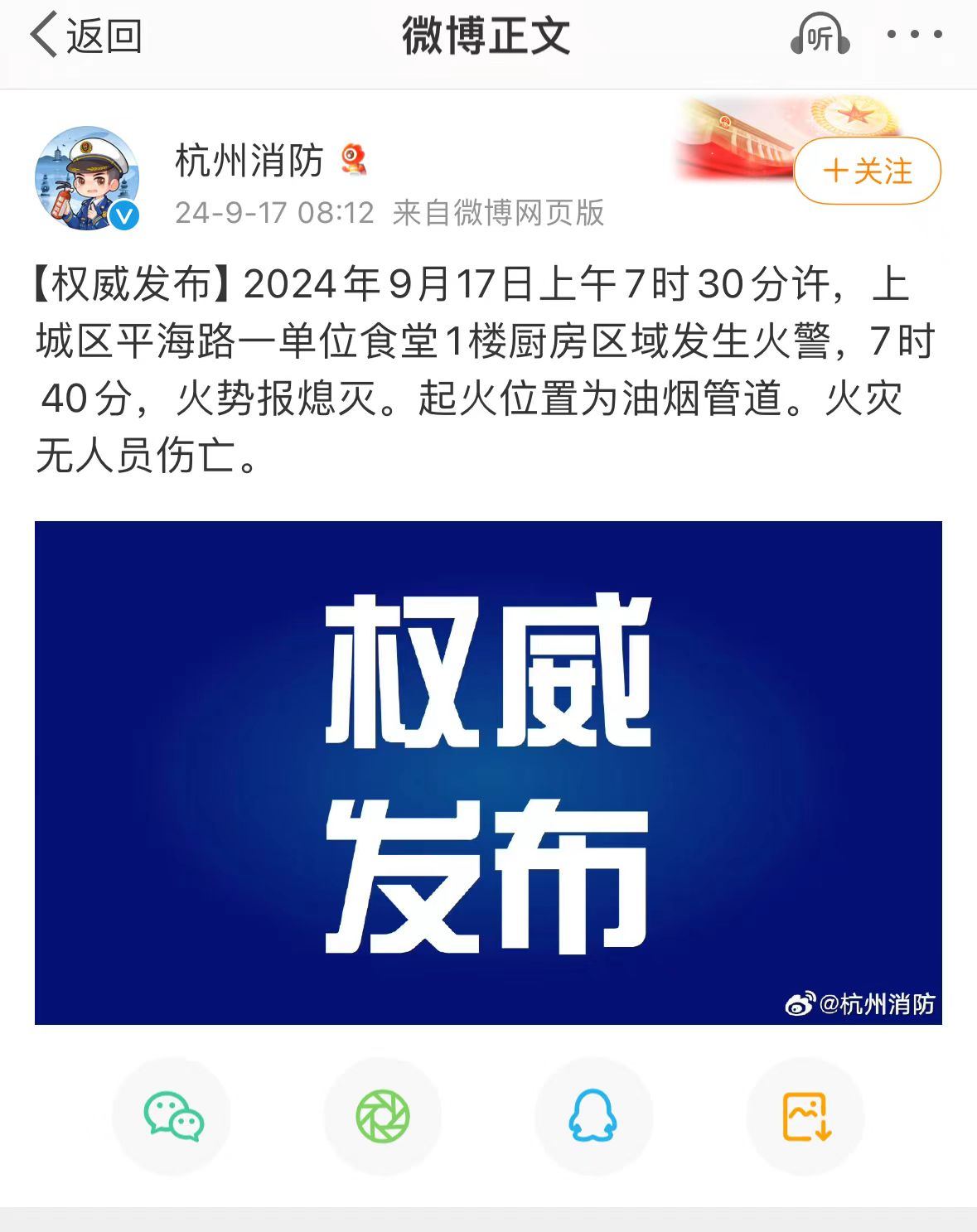Open the three-dot overflow menu
The image size is (977, 1232).
click(x=914, y=35)
